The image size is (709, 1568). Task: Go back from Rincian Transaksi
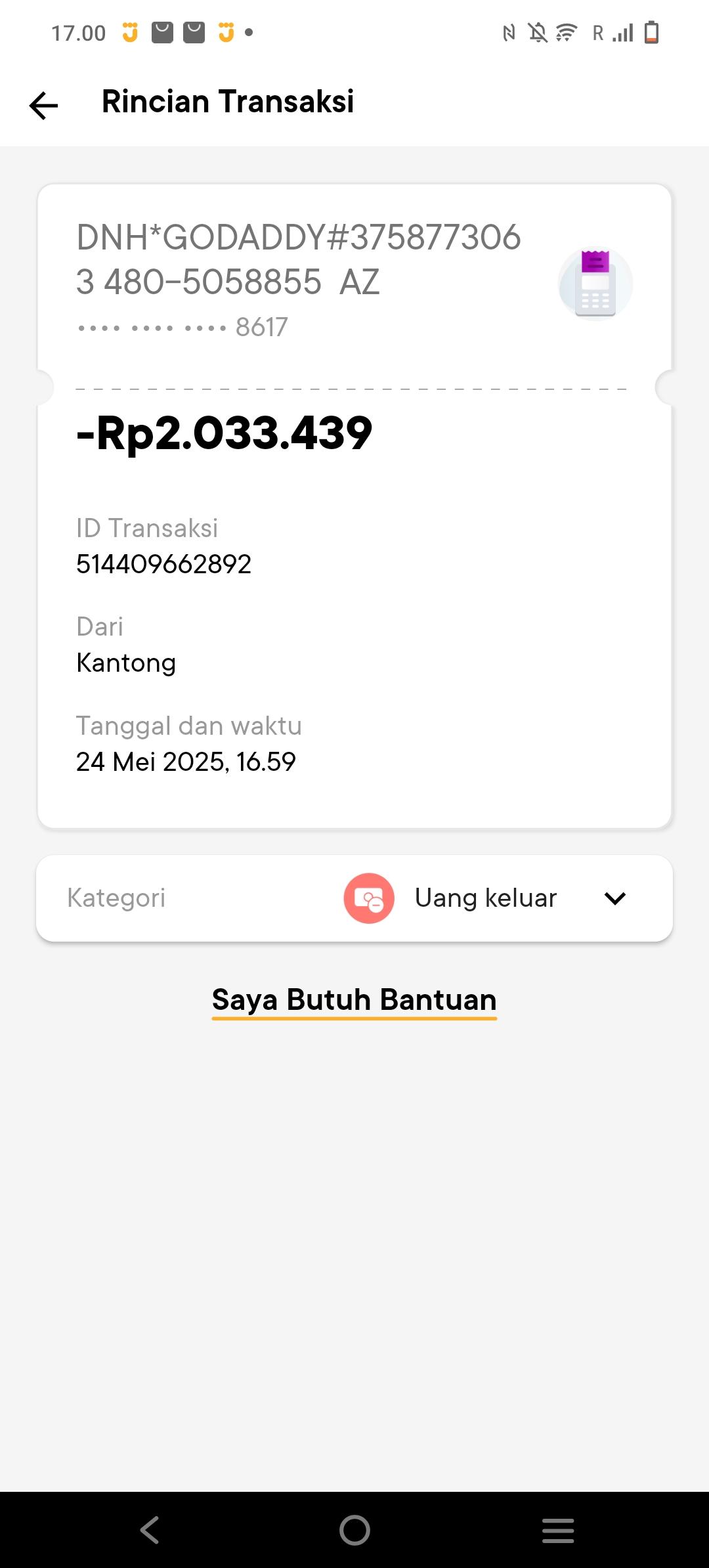click(44, 105)
